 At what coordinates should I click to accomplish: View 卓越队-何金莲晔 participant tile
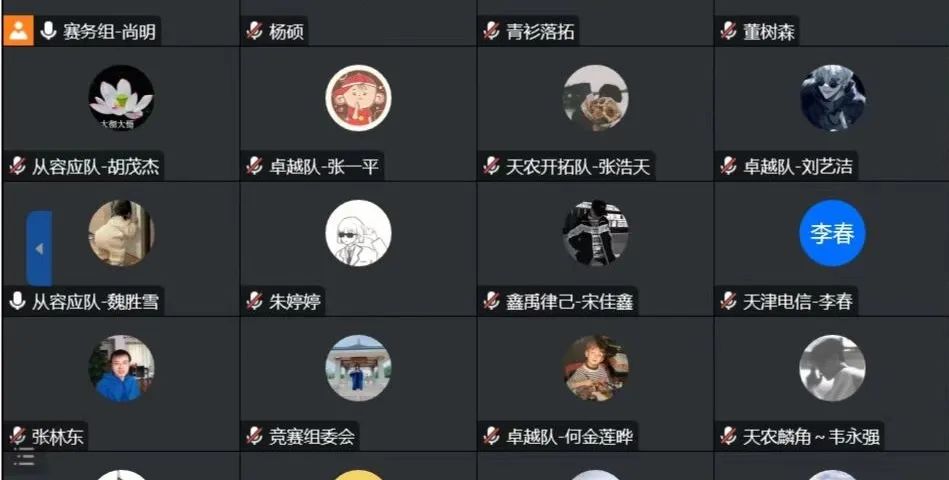click(x=595, y=383)
